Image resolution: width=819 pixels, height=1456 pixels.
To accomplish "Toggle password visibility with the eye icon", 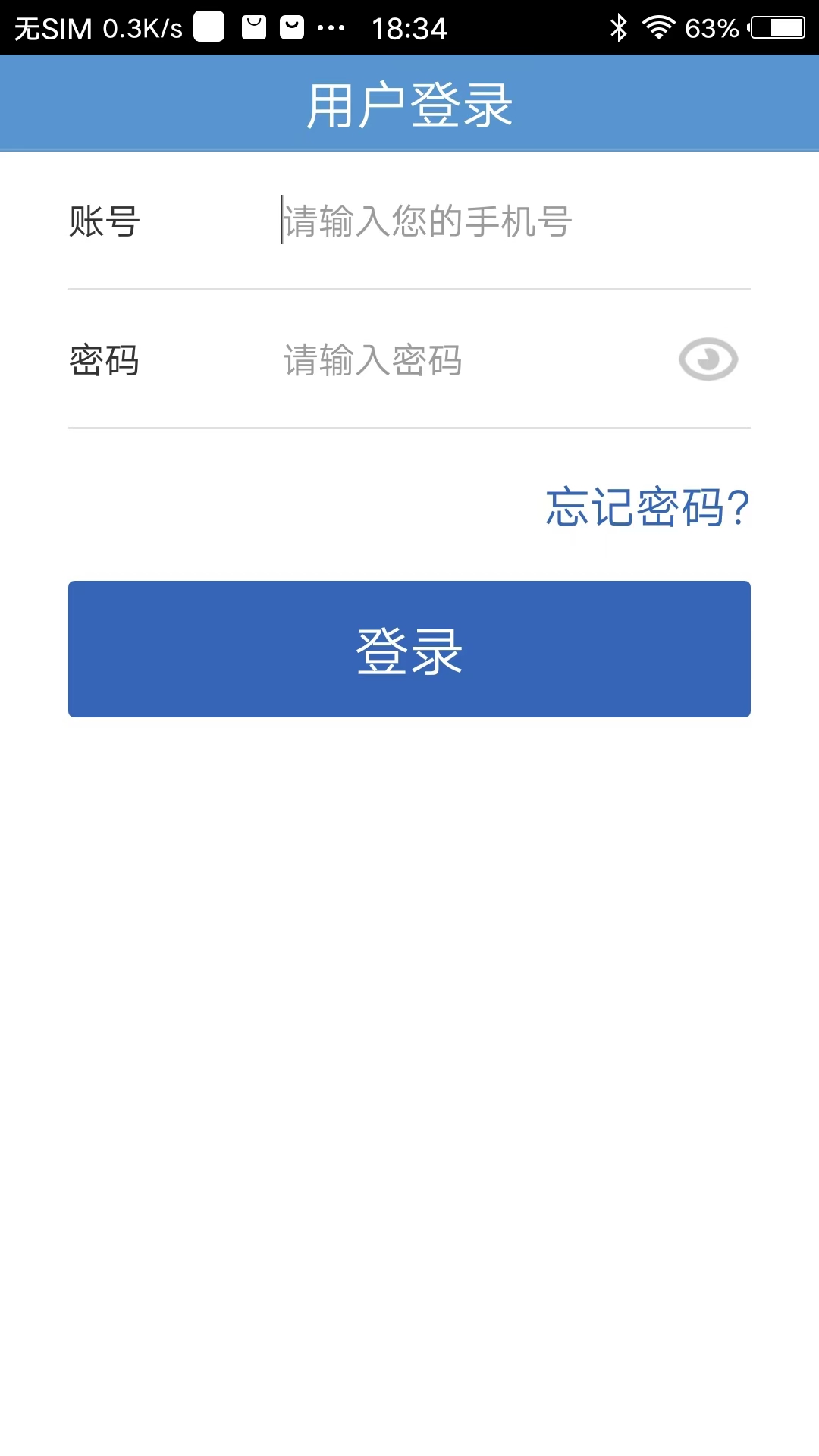I will coord(709,358).
